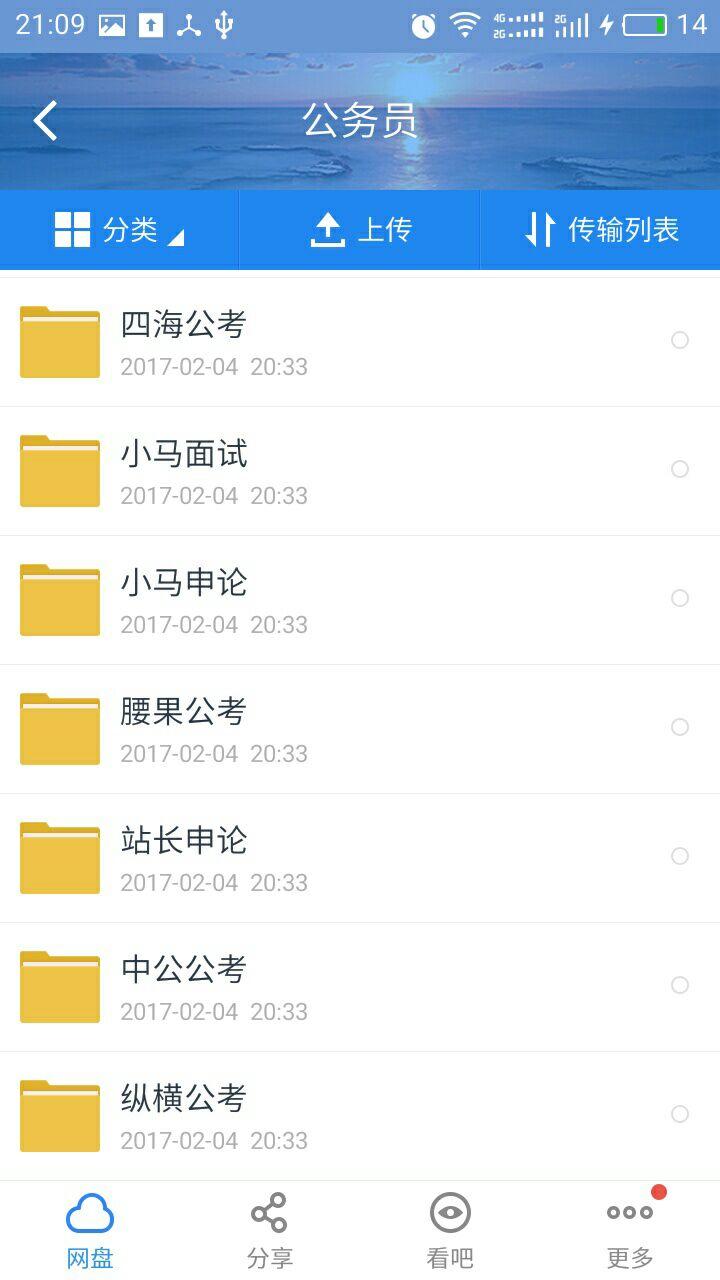
Task: Click the 看吧 eye icon
Action: [449, 1212]
